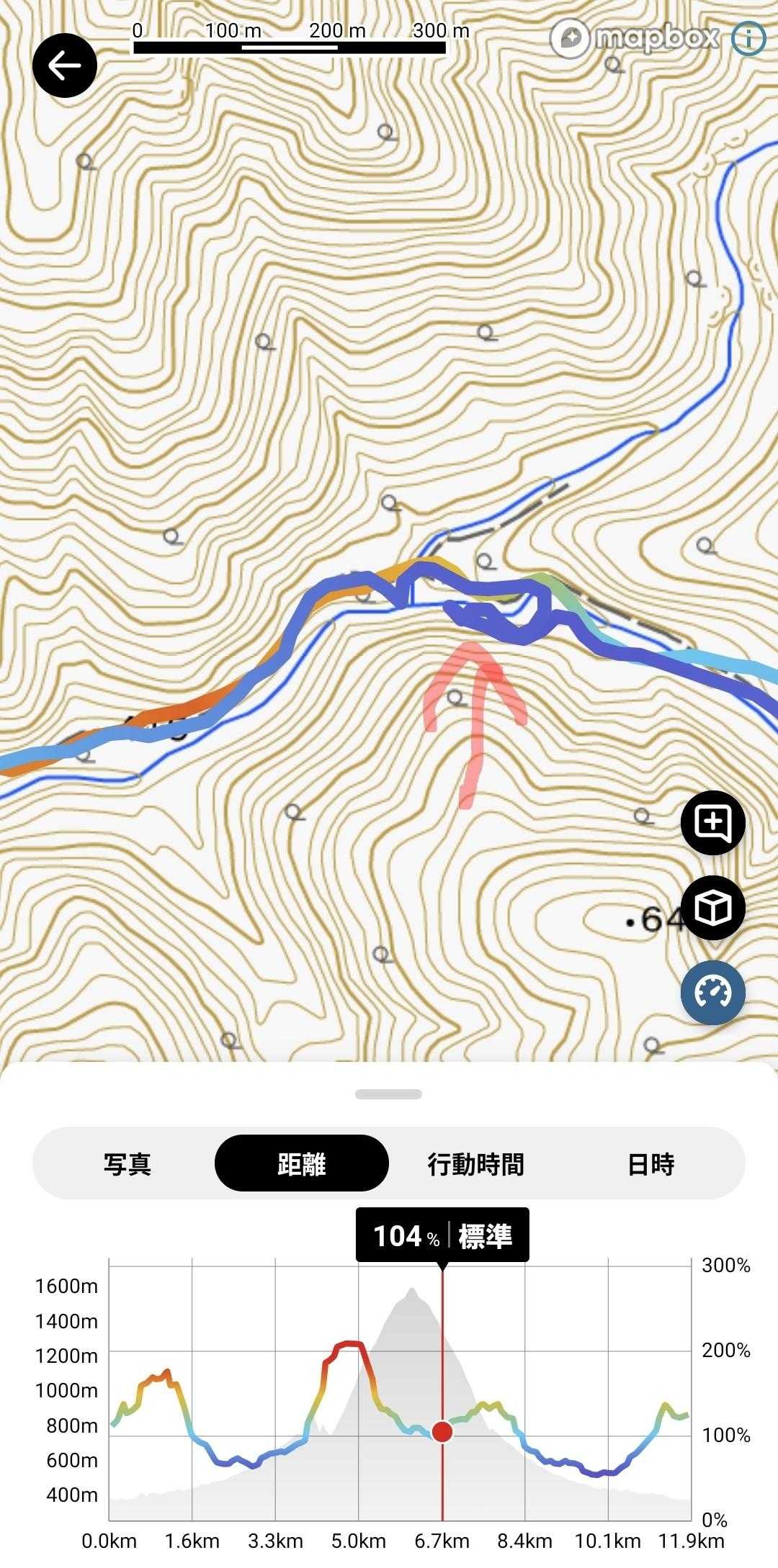Screen dimensions: 778x1568
Task: Switch to the 3D map view
Action: [712, 908]
